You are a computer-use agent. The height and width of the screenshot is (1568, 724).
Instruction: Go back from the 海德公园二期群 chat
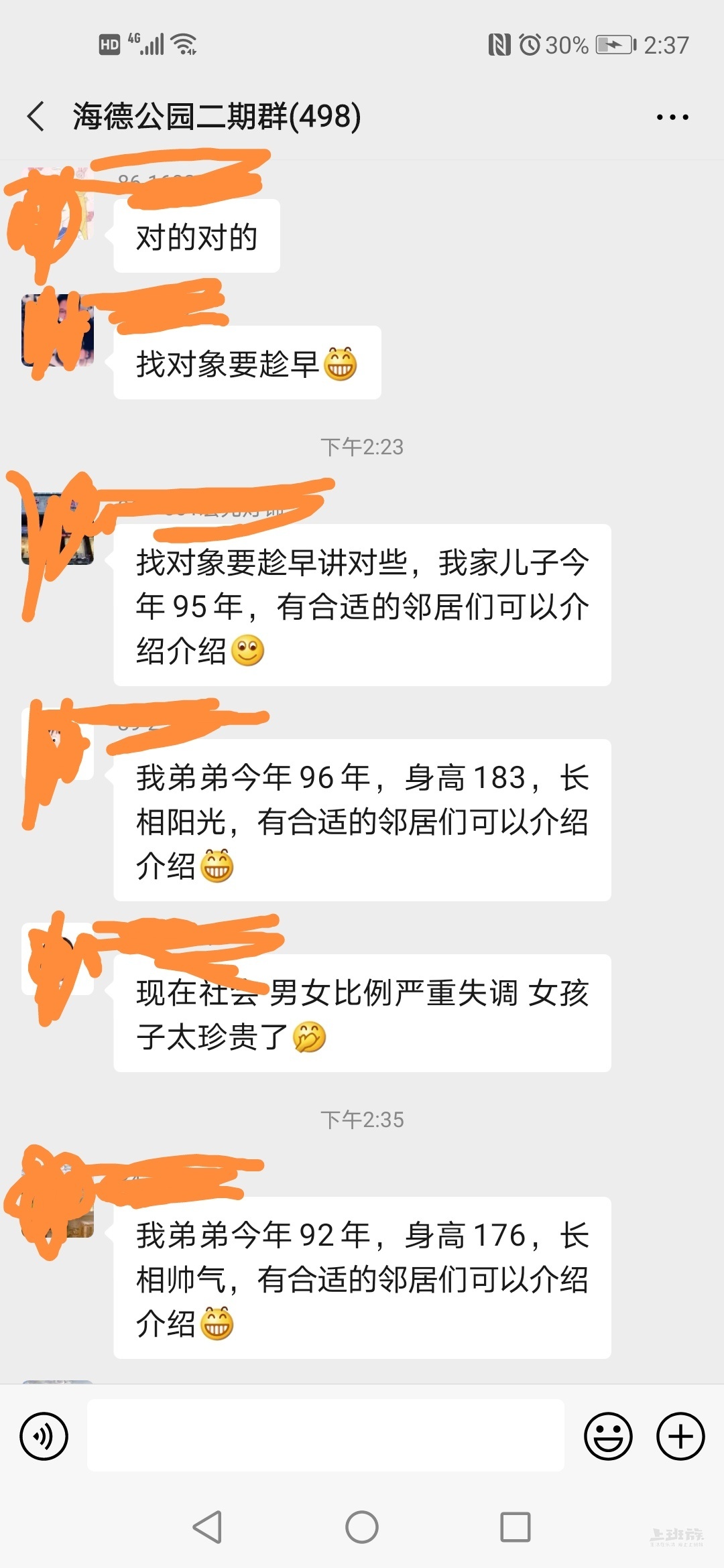click(x=37, y=117)
